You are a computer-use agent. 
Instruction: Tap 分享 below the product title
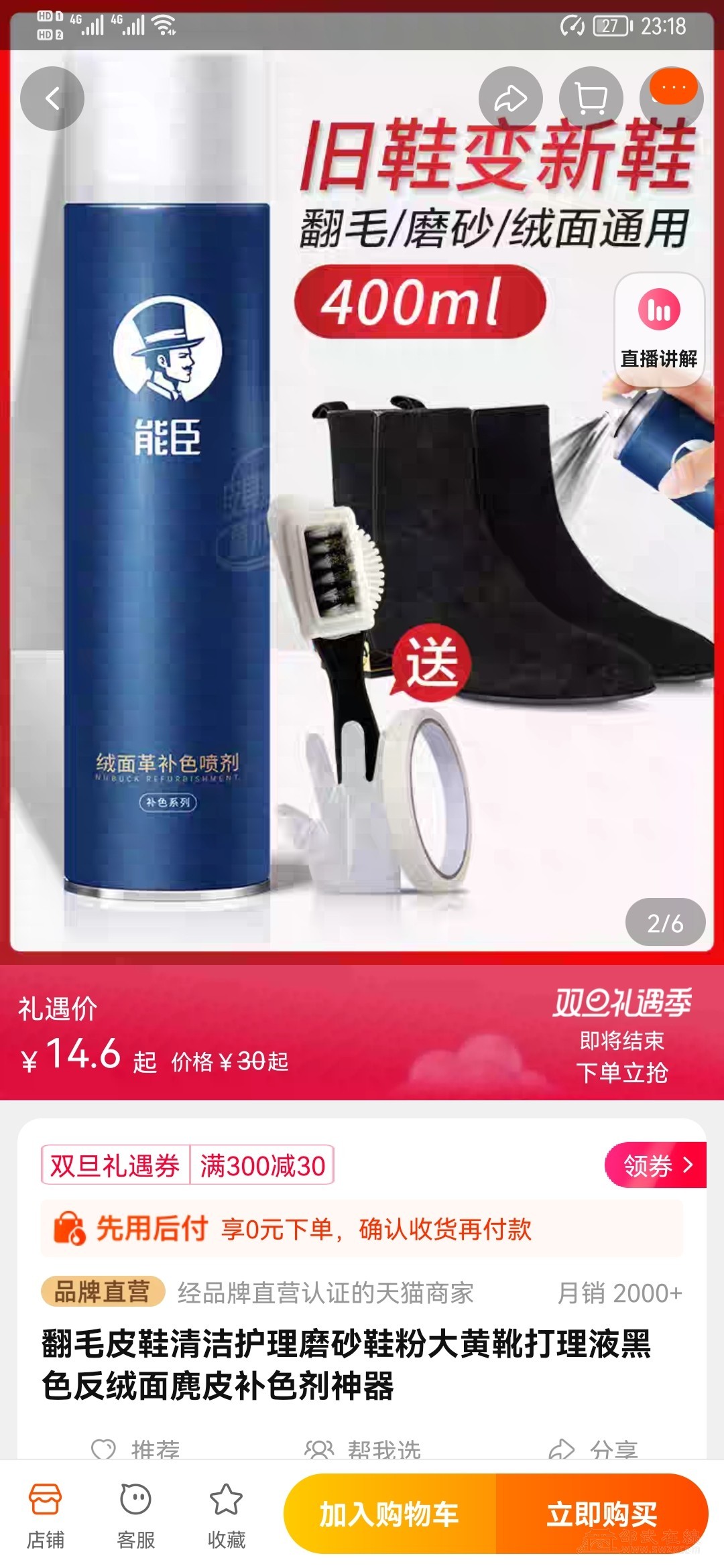click(x=593, y=1449)
